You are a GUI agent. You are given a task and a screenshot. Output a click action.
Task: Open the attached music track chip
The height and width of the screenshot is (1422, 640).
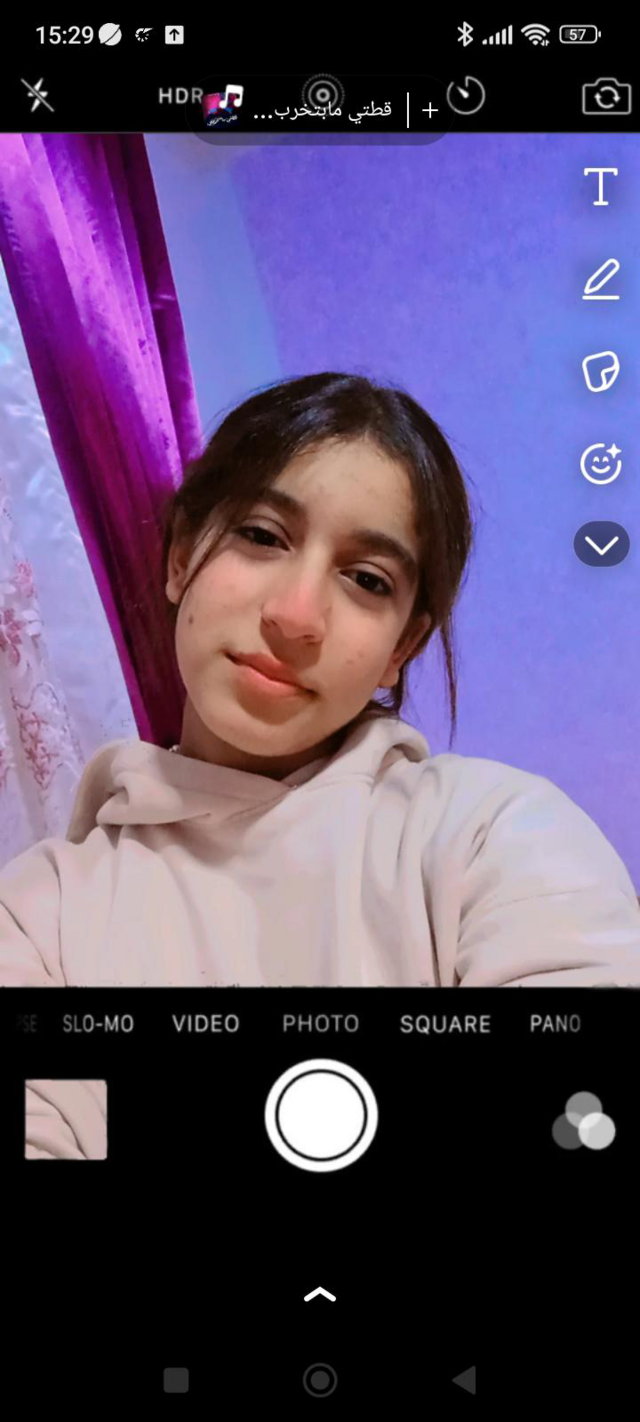click(300, 109)
